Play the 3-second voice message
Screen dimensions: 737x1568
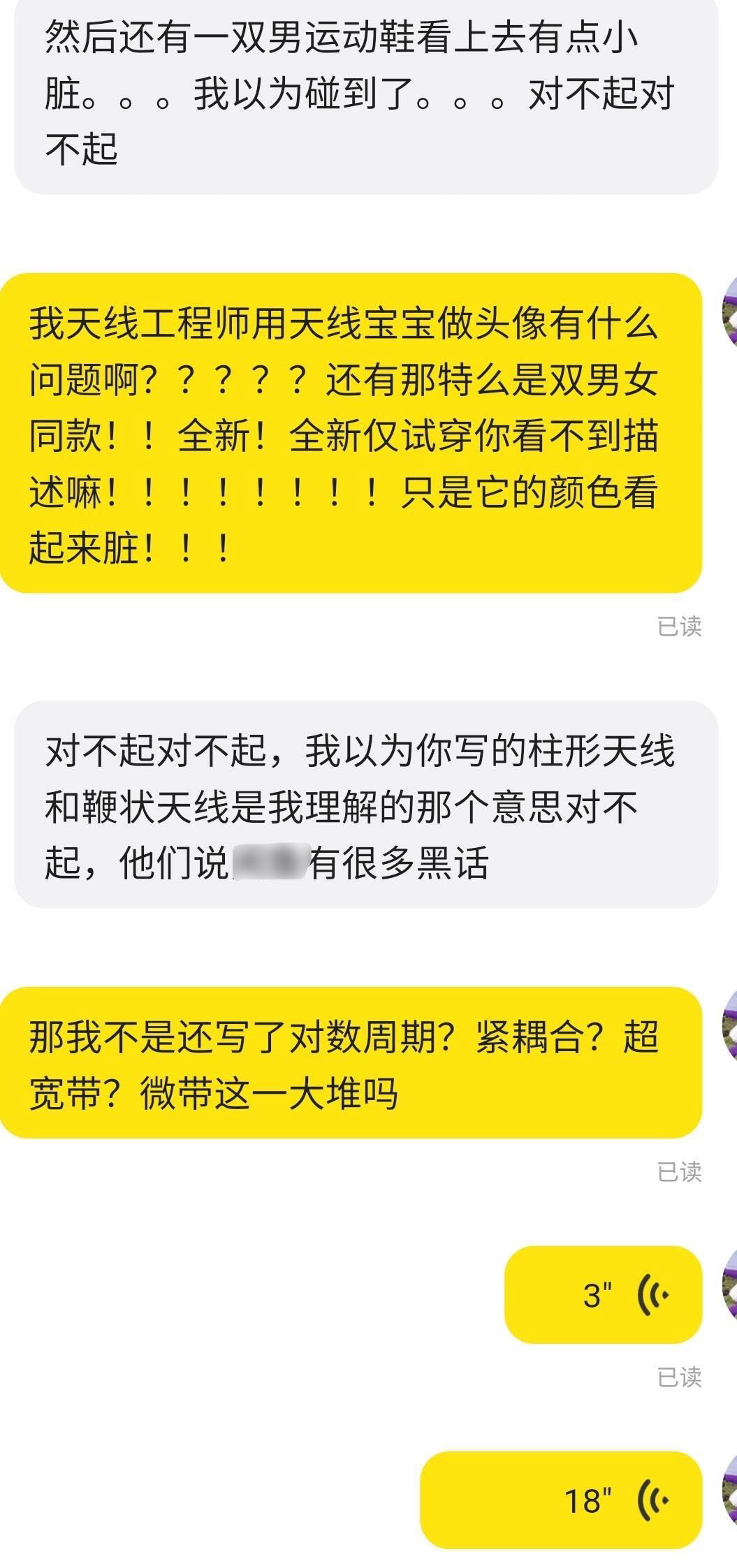(604, 1295)
